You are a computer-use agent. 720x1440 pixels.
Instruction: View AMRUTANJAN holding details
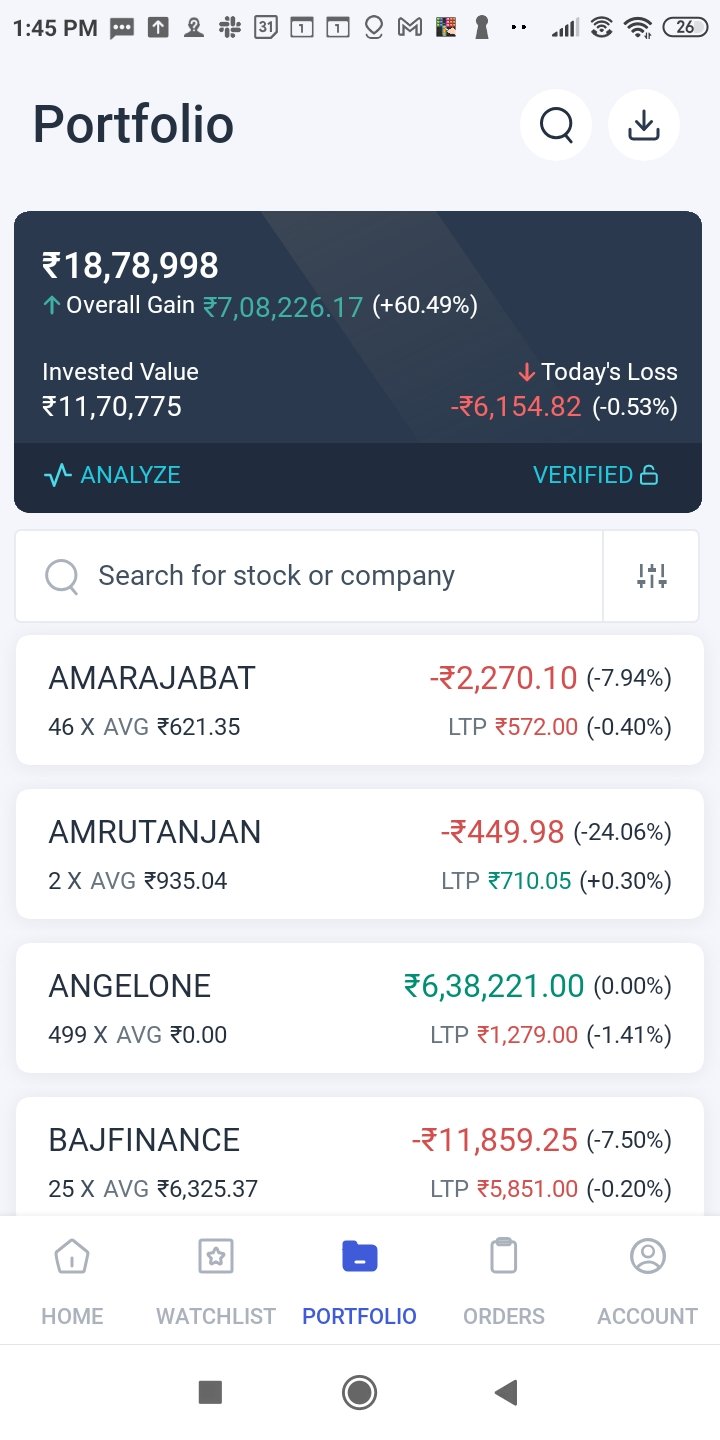pyautogui.click(x=360, y=854)
